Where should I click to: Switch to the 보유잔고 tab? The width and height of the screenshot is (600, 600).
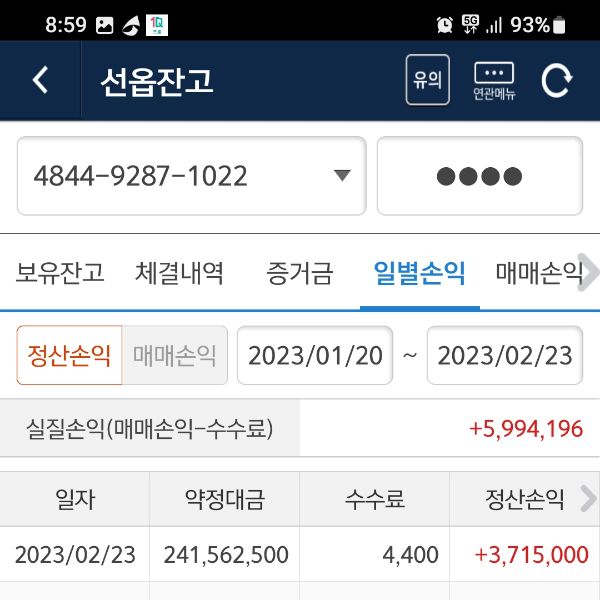pyautogui.click(x=60, y=272)
